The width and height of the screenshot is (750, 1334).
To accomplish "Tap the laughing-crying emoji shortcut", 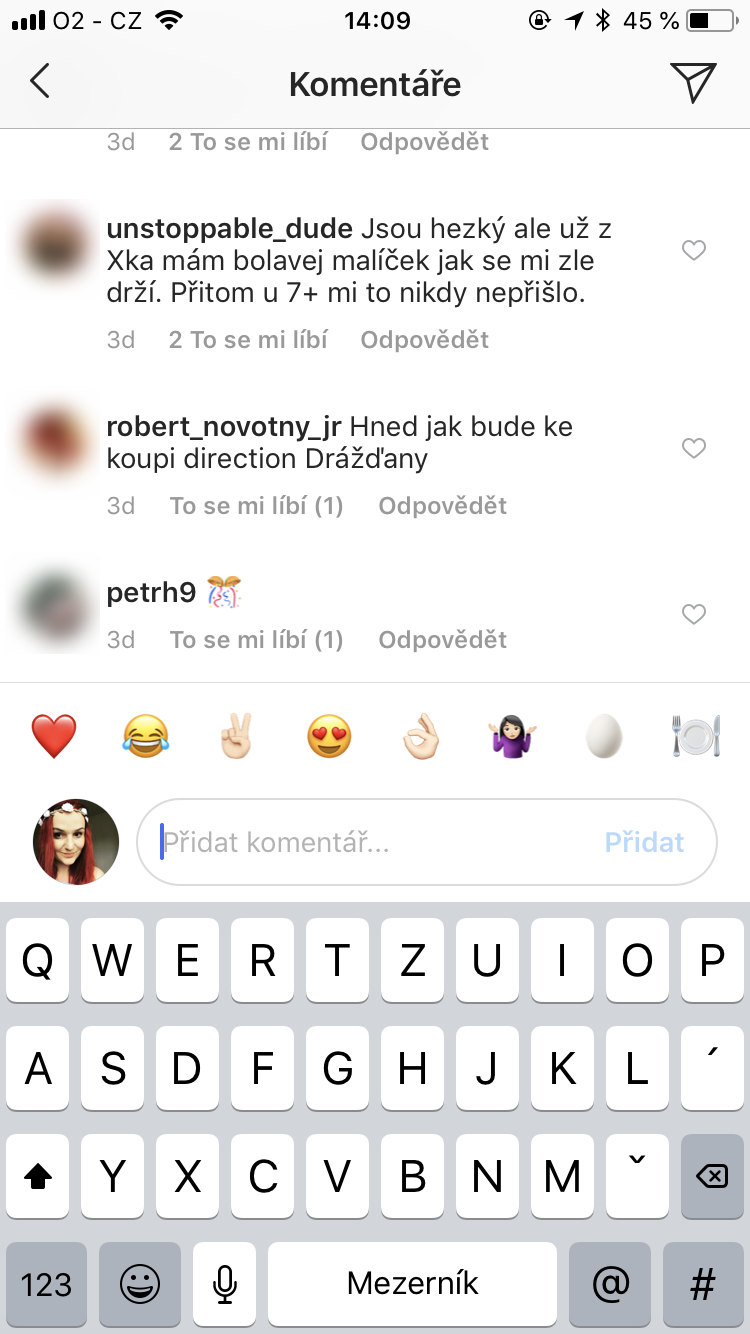I will 145,733.
